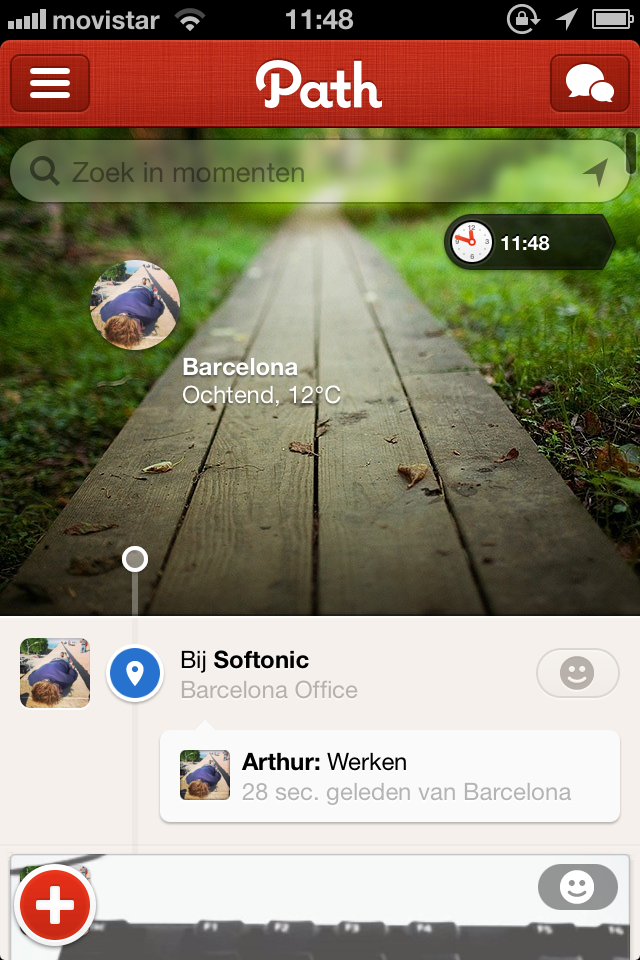Open avatar next to Softonic check-in
Image resolution: width=640 pixels, height=960 pixels.
coord(55,673)
